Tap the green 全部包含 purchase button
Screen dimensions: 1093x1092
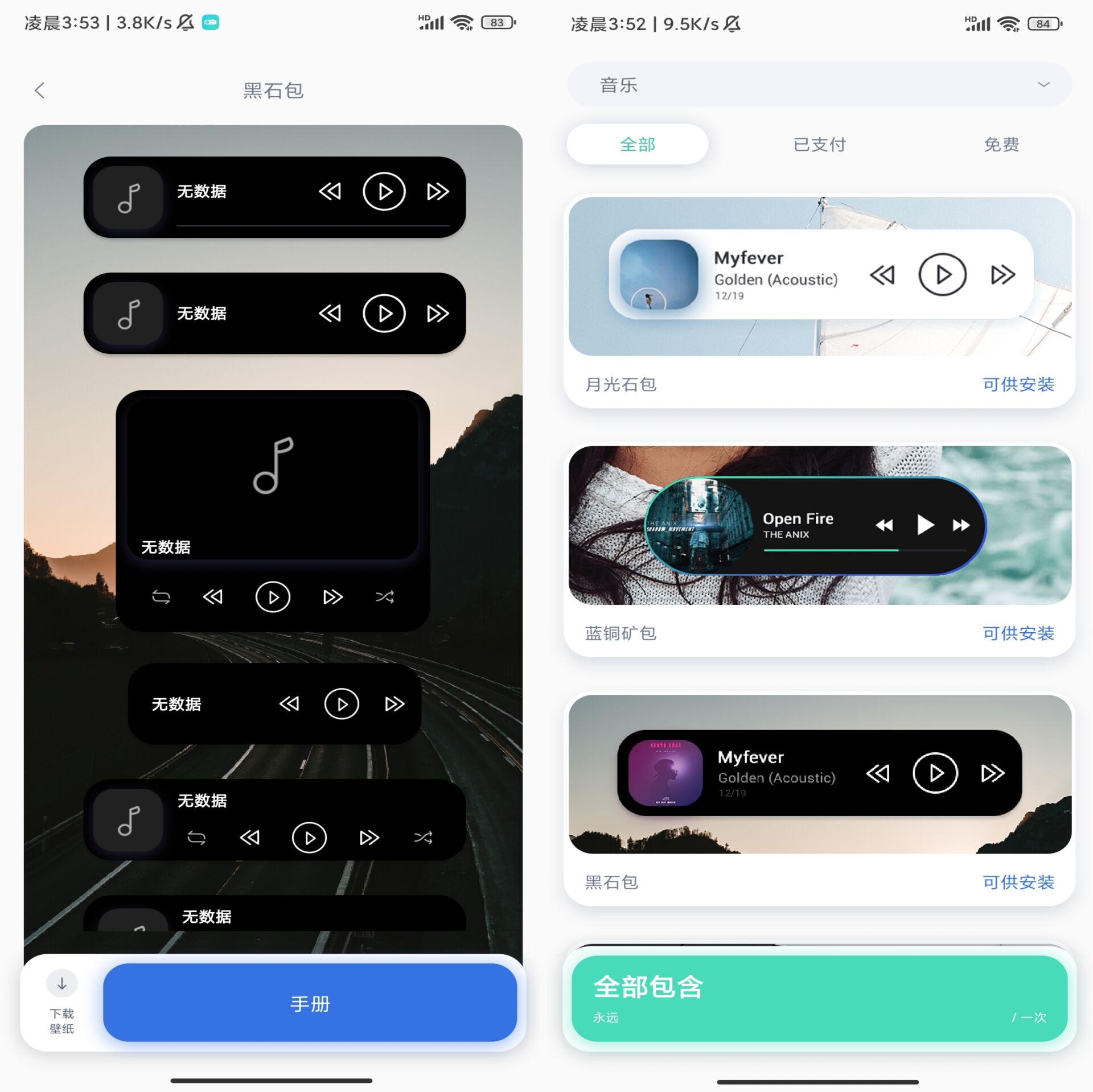point(819,999)
